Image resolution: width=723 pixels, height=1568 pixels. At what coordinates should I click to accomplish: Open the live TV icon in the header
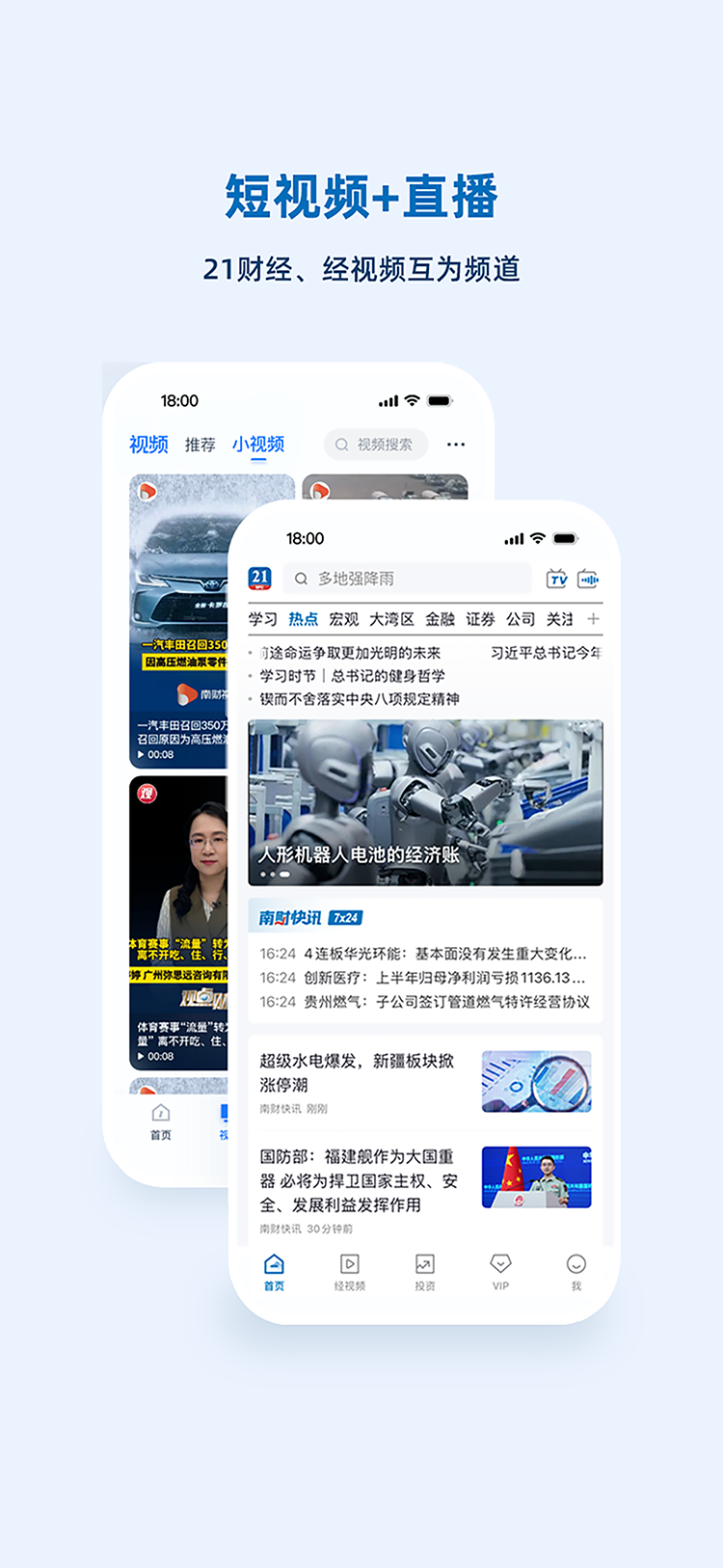557,579
